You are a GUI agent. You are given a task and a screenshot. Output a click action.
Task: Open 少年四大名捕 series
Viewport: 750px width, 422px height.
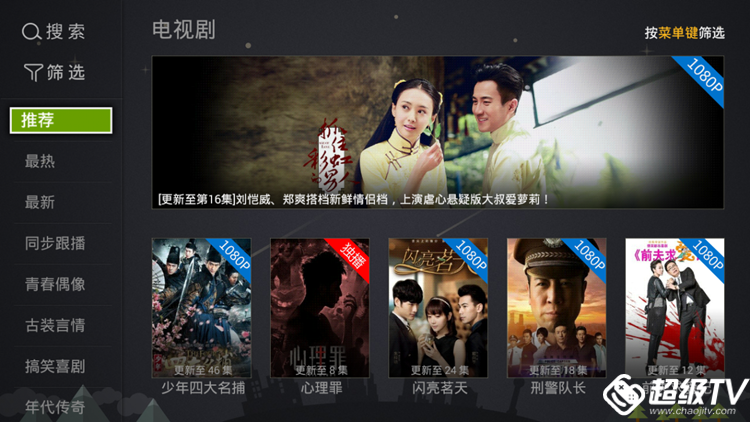point(201,308)
